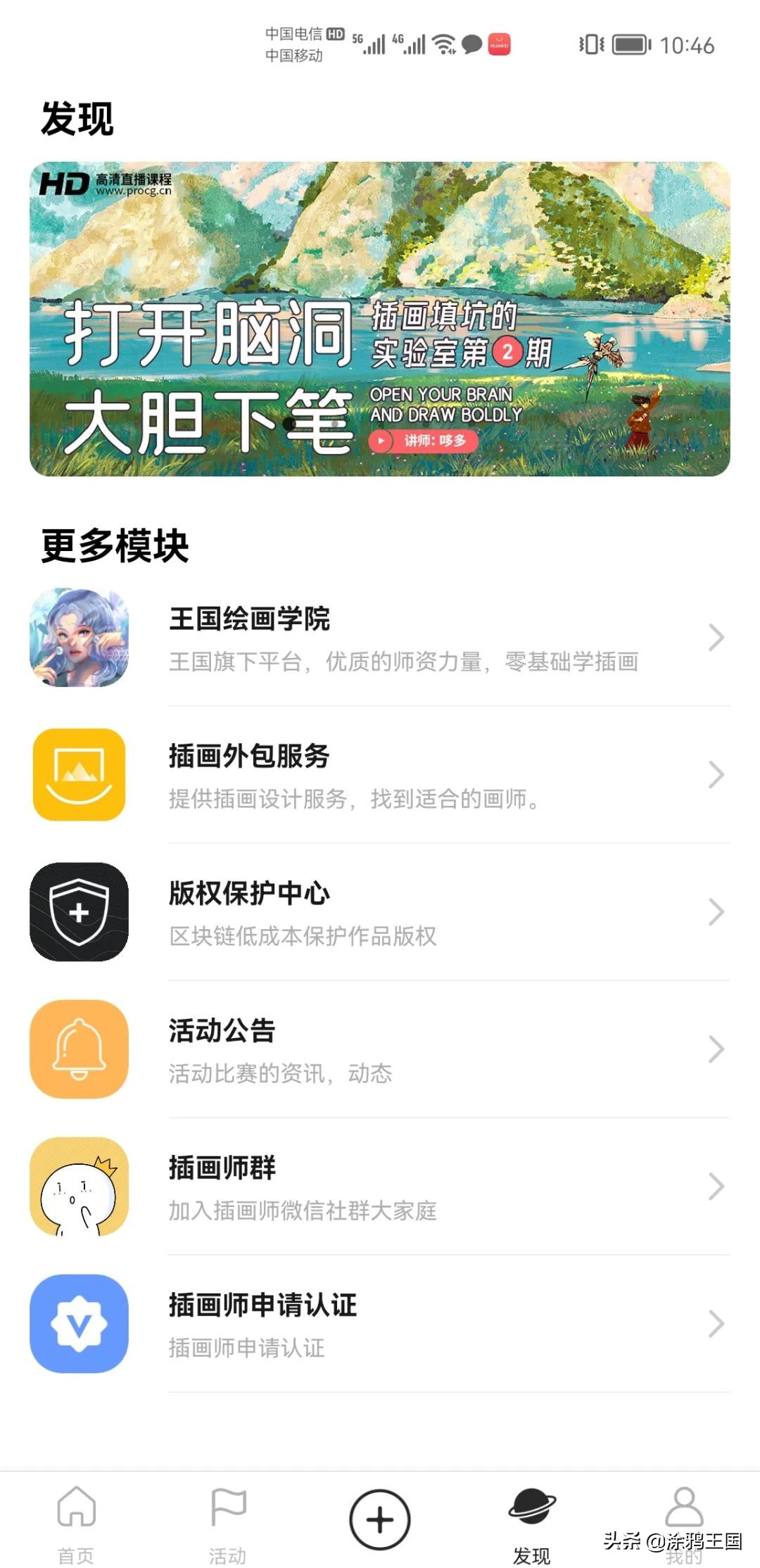Open 插画外包服务

(x=379, y=775)
